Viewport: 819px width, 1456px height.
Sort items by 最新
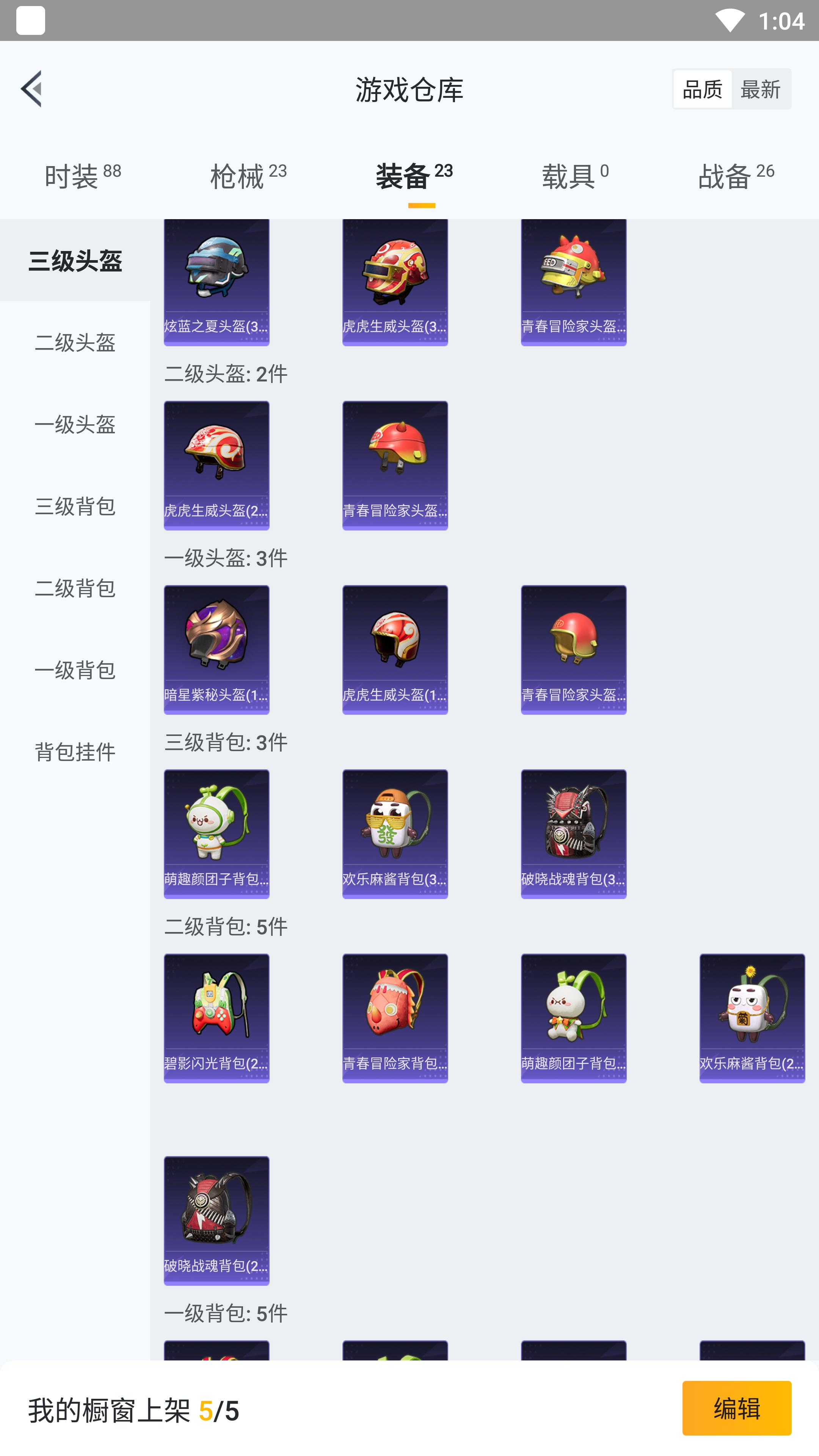coord(759,89)
